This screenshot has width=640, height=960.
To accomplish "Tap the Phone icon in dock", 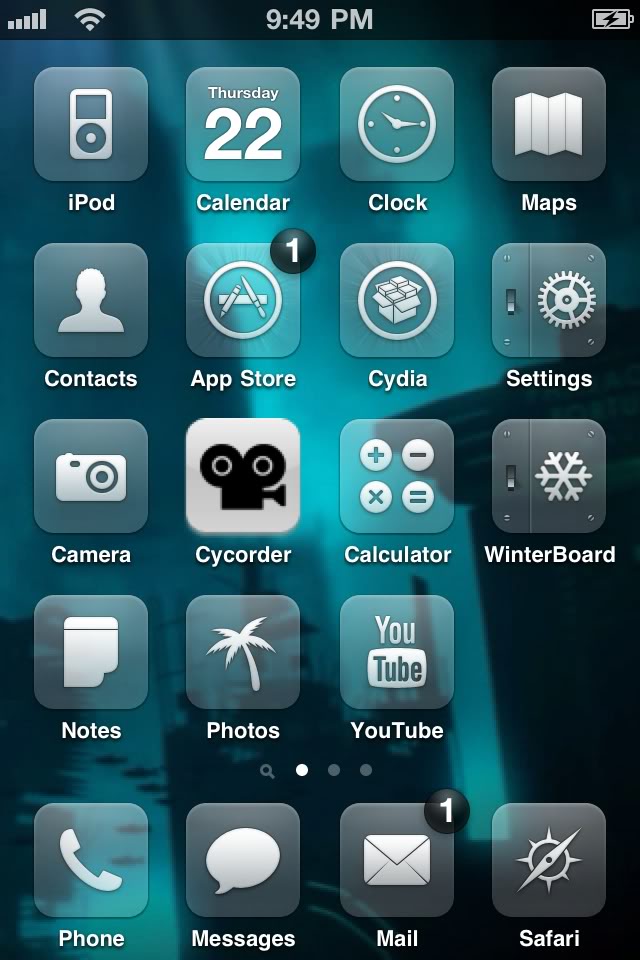I will click(91, 860).
